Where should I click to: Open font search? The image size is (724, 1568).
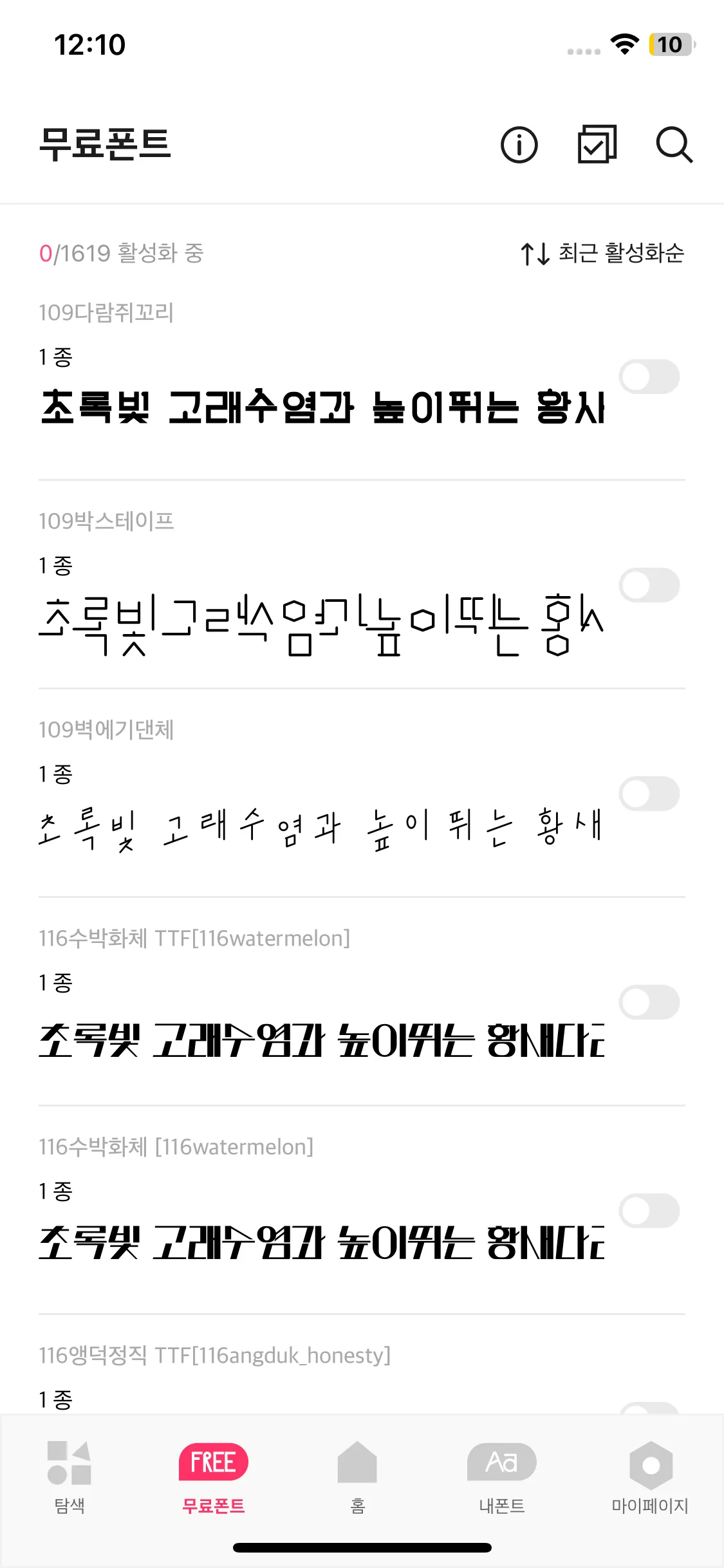pos(674,145)
